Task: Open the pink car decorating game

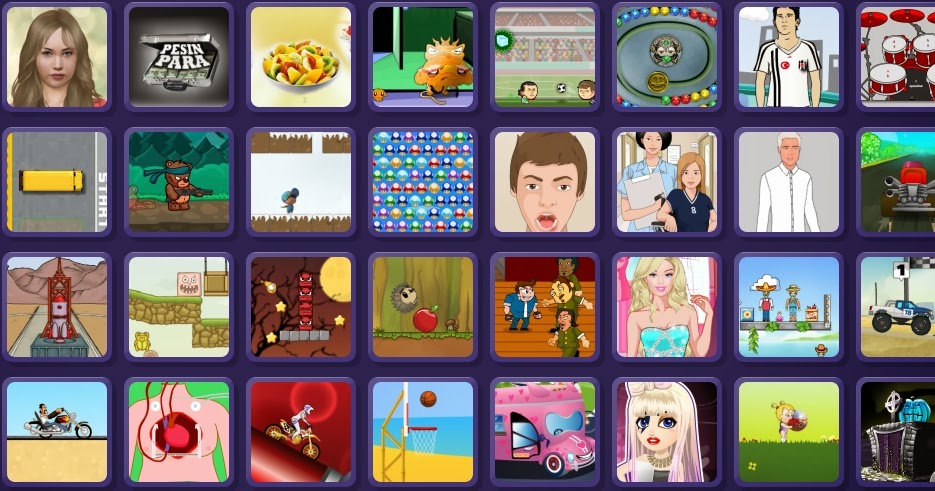Action: [x=544, y=431]
